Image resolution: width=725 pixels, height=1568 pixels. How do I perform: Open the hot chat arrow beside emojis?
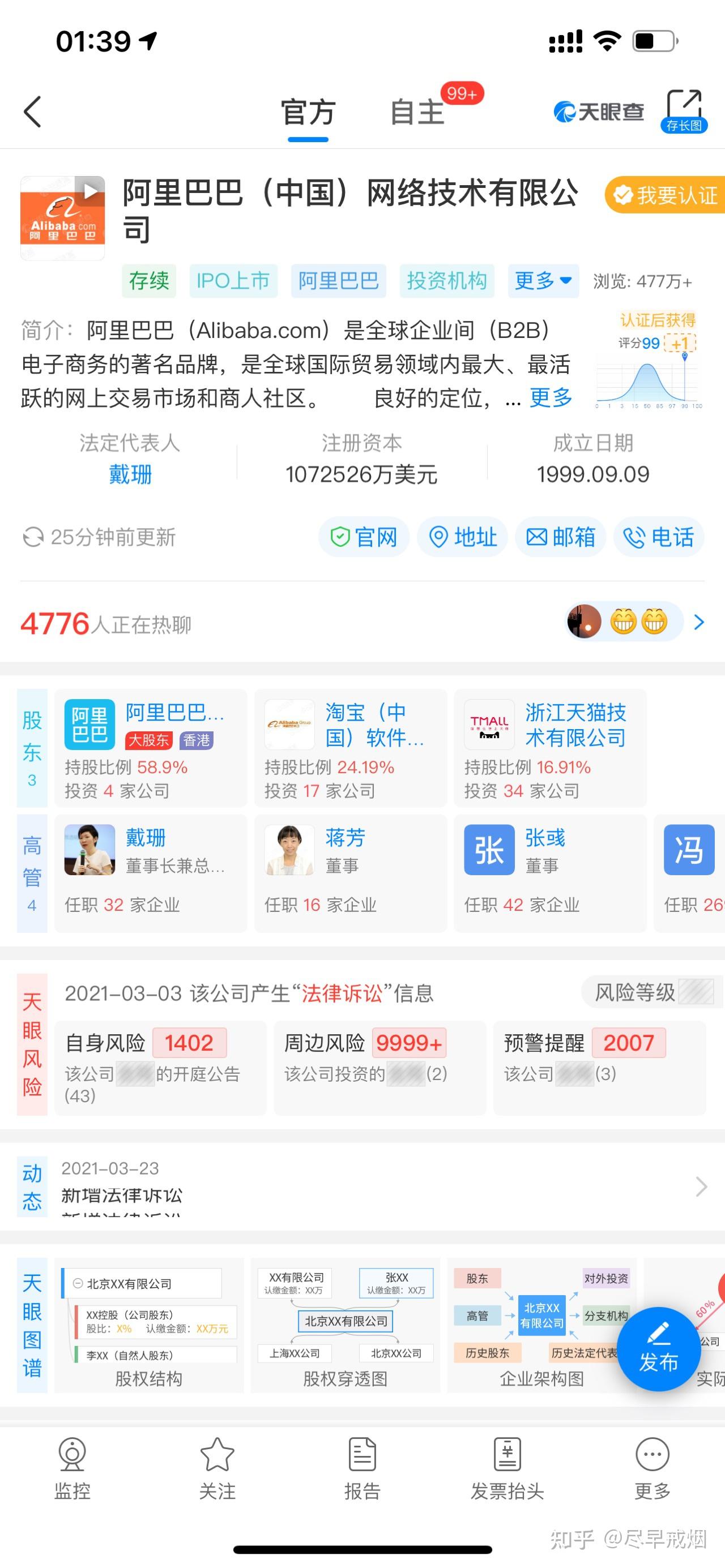pos(699,622)
